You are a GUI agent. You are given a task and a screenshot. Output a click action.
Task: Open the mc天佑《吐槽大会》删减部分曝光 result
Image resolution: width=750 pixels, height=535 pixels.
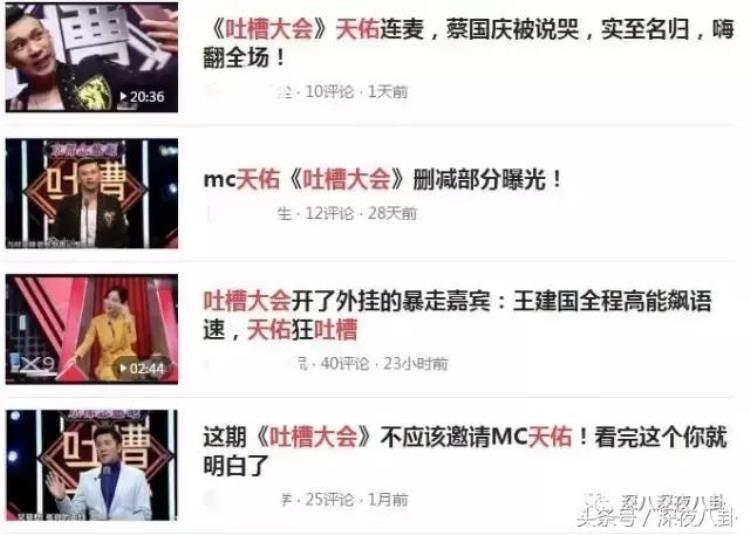(383, 180)
